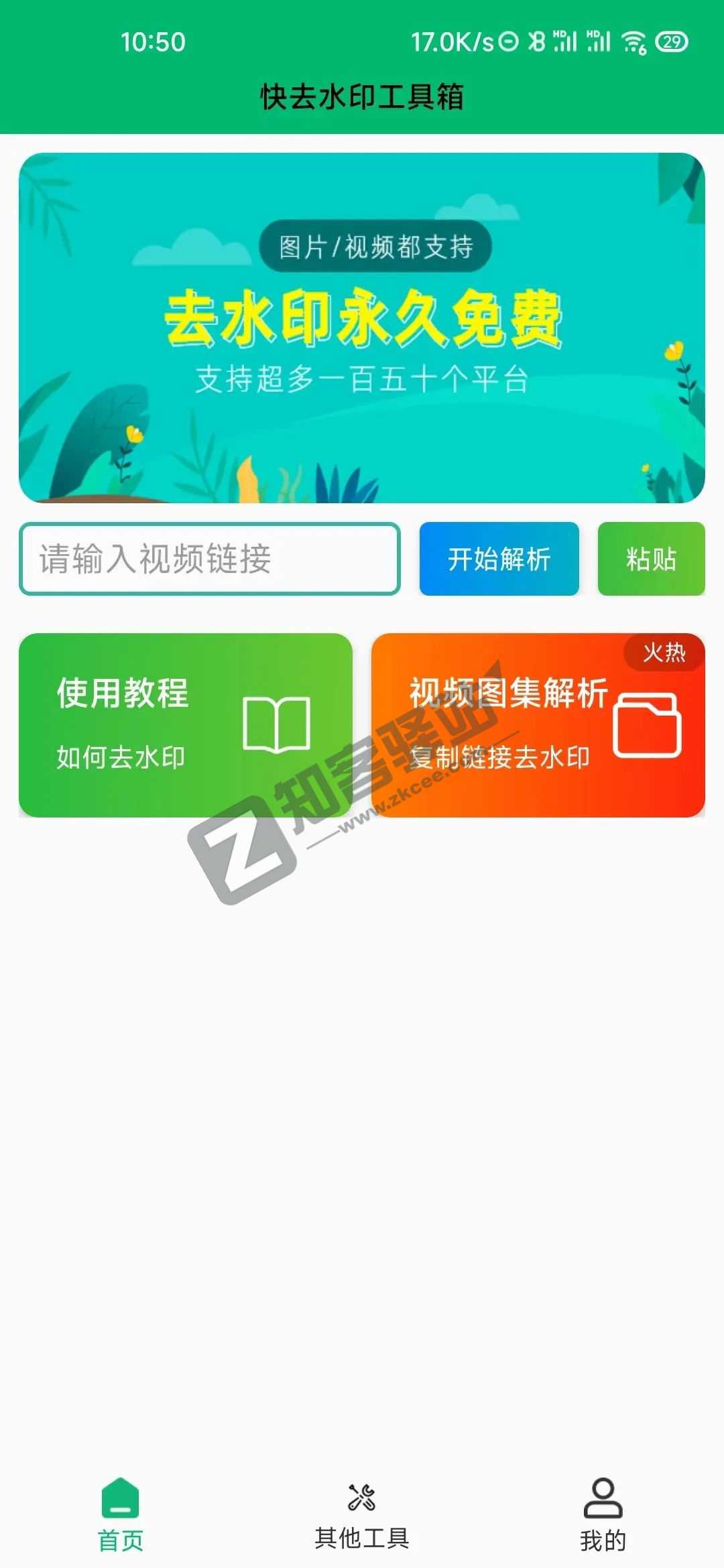724x1568 pixels.
Task: Click the video link input field
Action: click(211, 558)
